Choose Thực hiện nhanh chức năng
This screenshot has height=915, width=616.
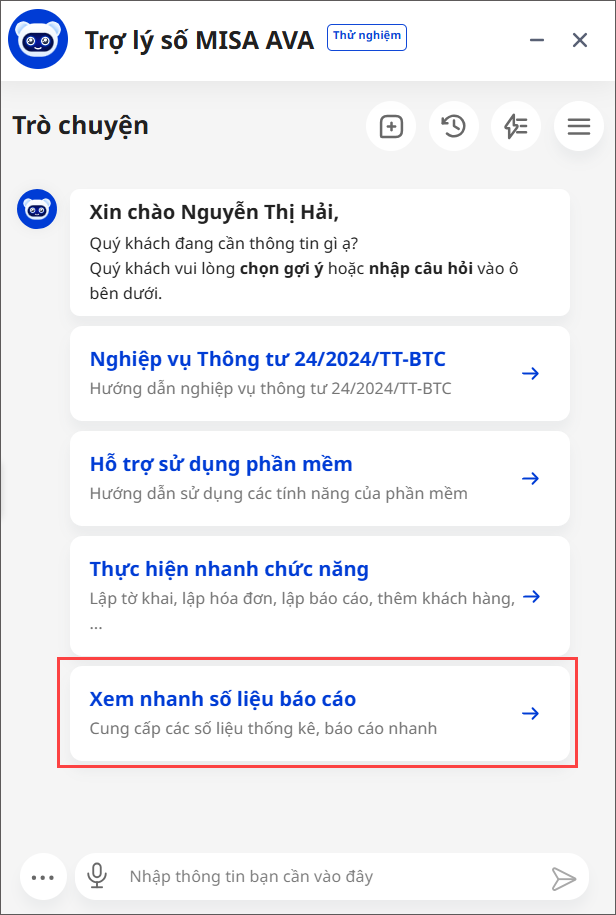pyautogui.click(x=319, y=595)
